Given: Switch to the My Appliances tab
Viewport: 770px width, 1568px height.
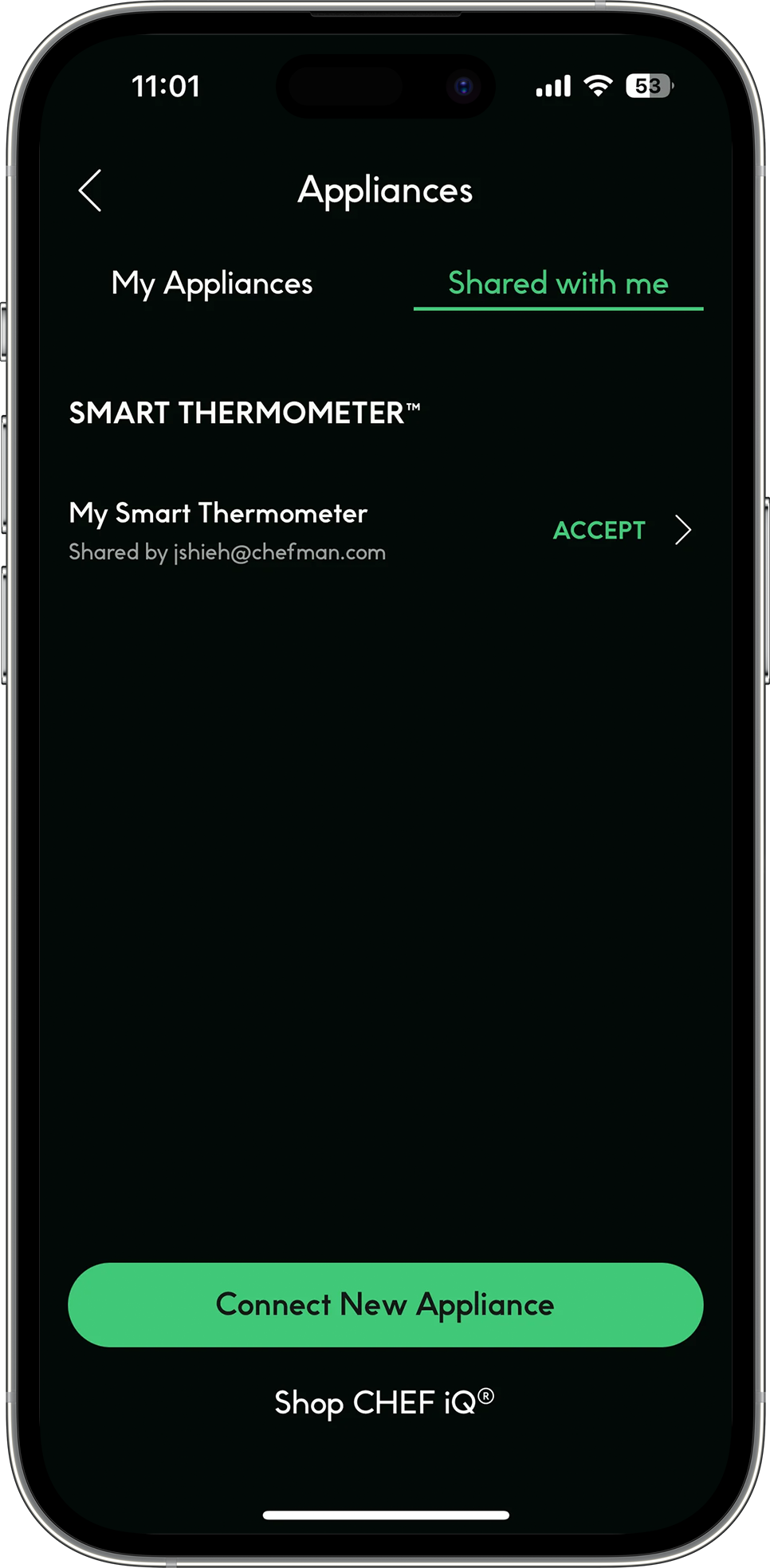Looking at the screenshot, I should click(212, 284).
